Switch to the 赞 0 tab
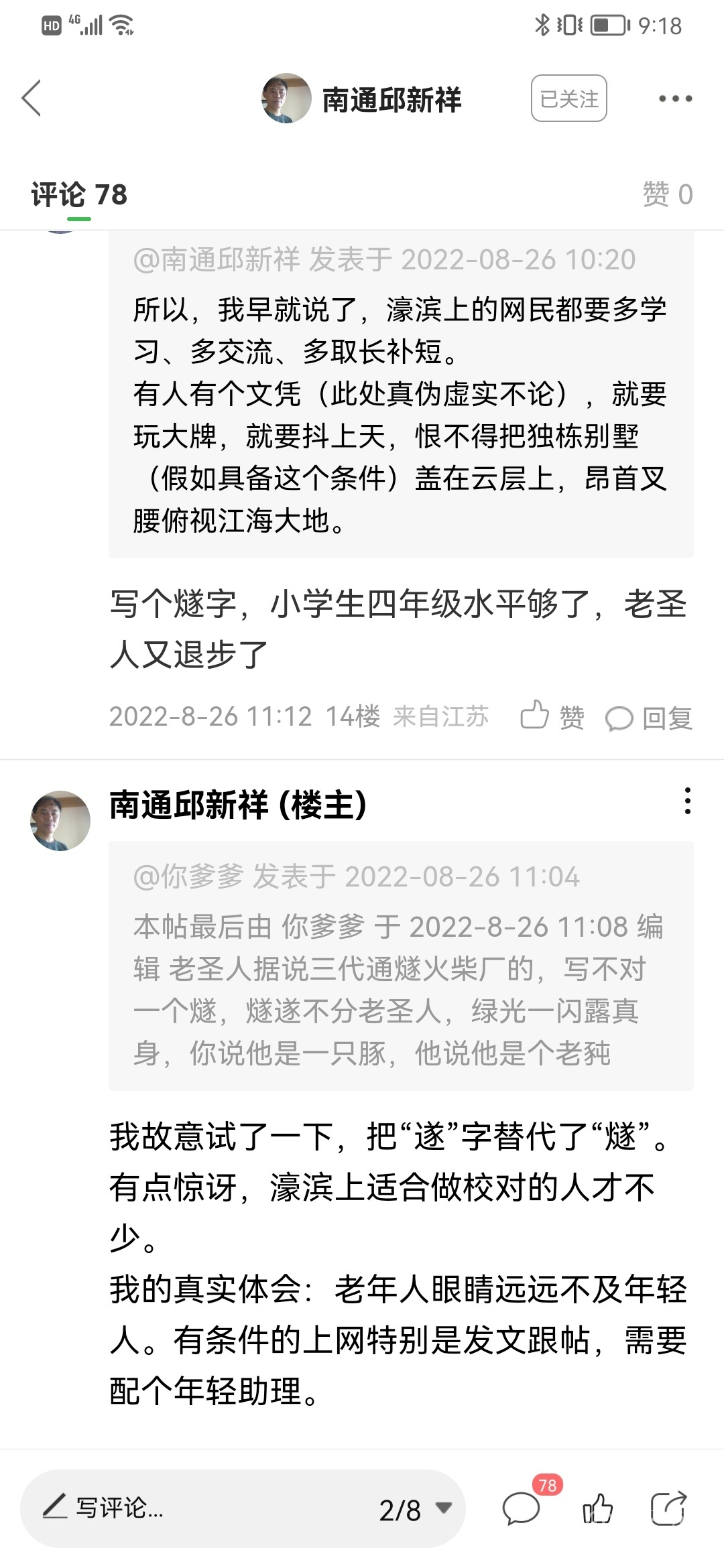This screenshot has height=1568, width=724. point(667,195)
